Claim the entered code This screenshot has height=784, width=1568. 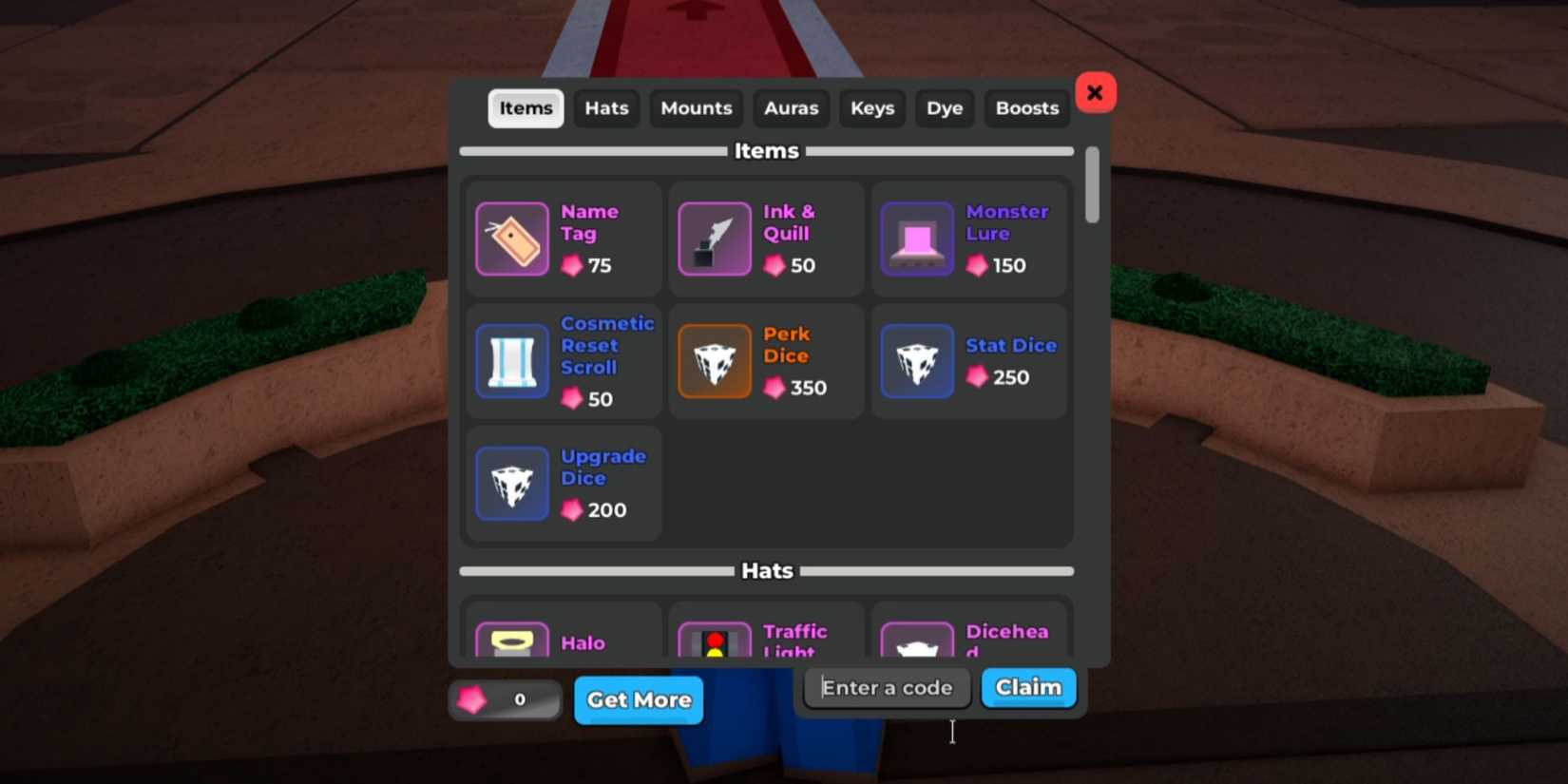tap(1028, 687)
